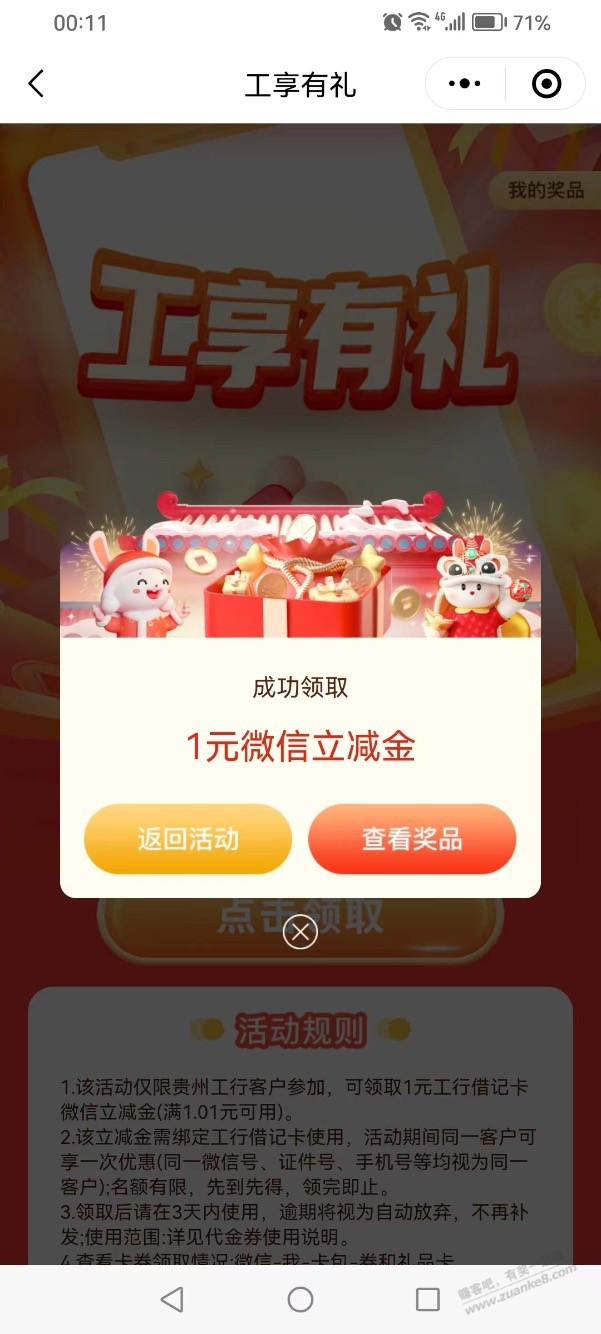Screen dimensions: 601x1334
Task: Open the system recent apps view
Action: tap(428, 1299)
